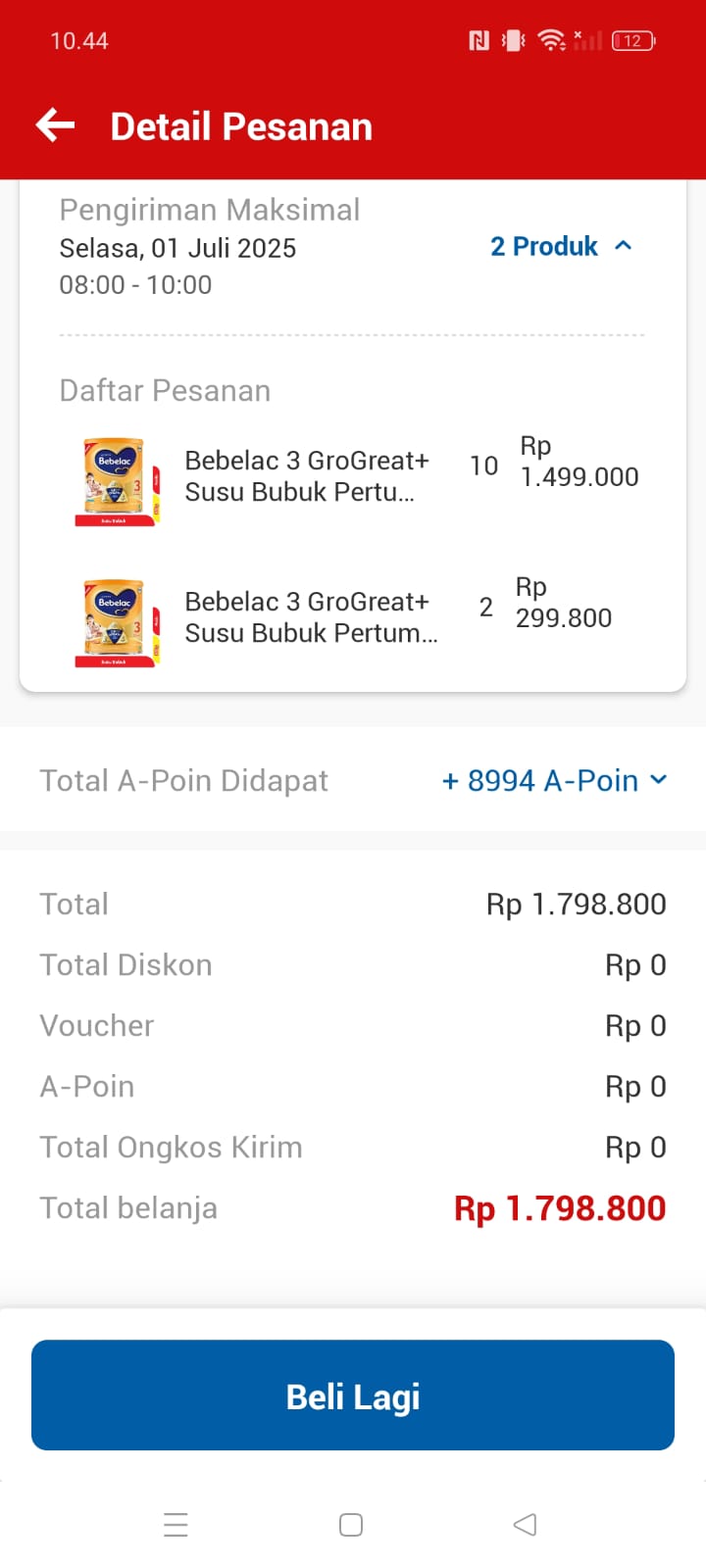Tap the Beli Lagi button
The image size is (706, 1568).
[353, 1395]
